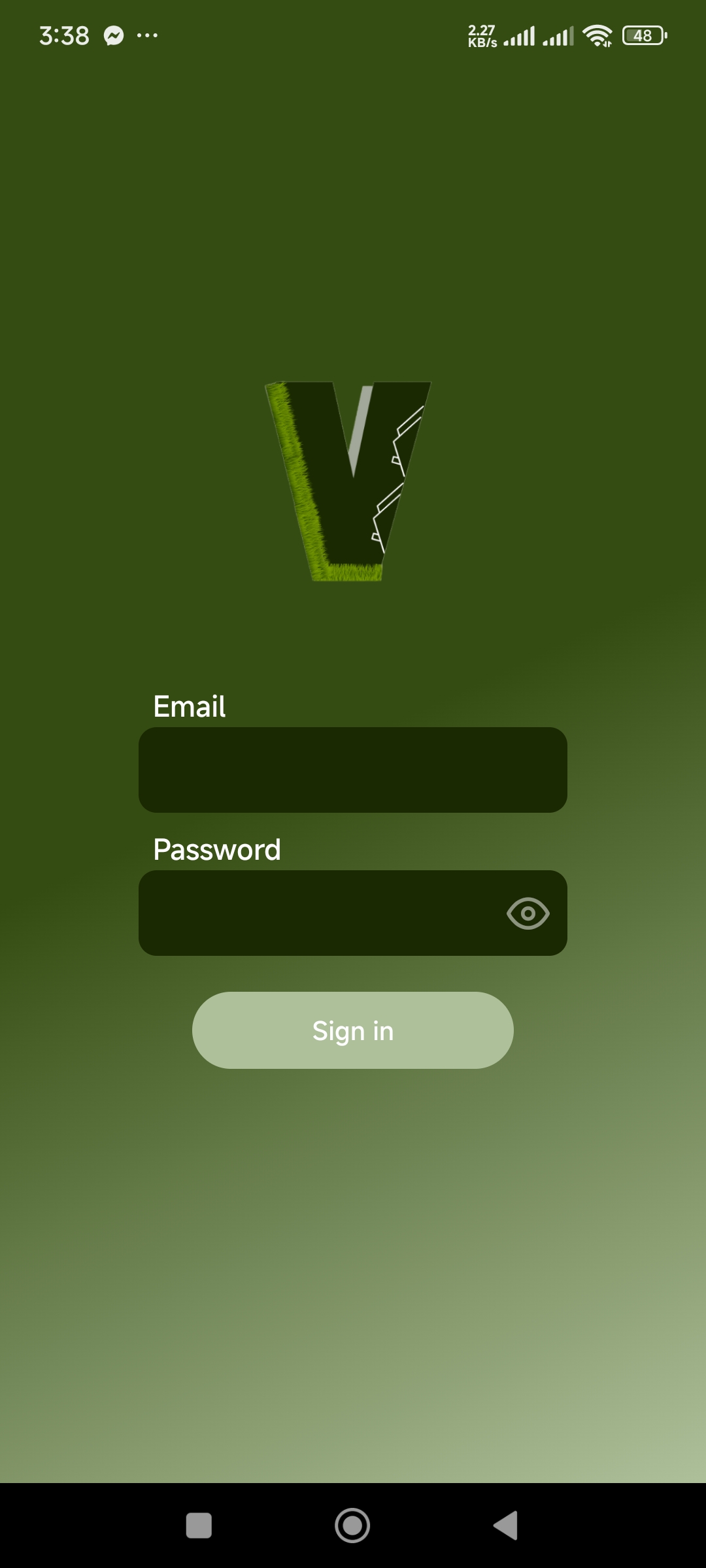This screenshot has height=1568, width=706.
Task: Focus the Email input field
Action: coord(352,770)
